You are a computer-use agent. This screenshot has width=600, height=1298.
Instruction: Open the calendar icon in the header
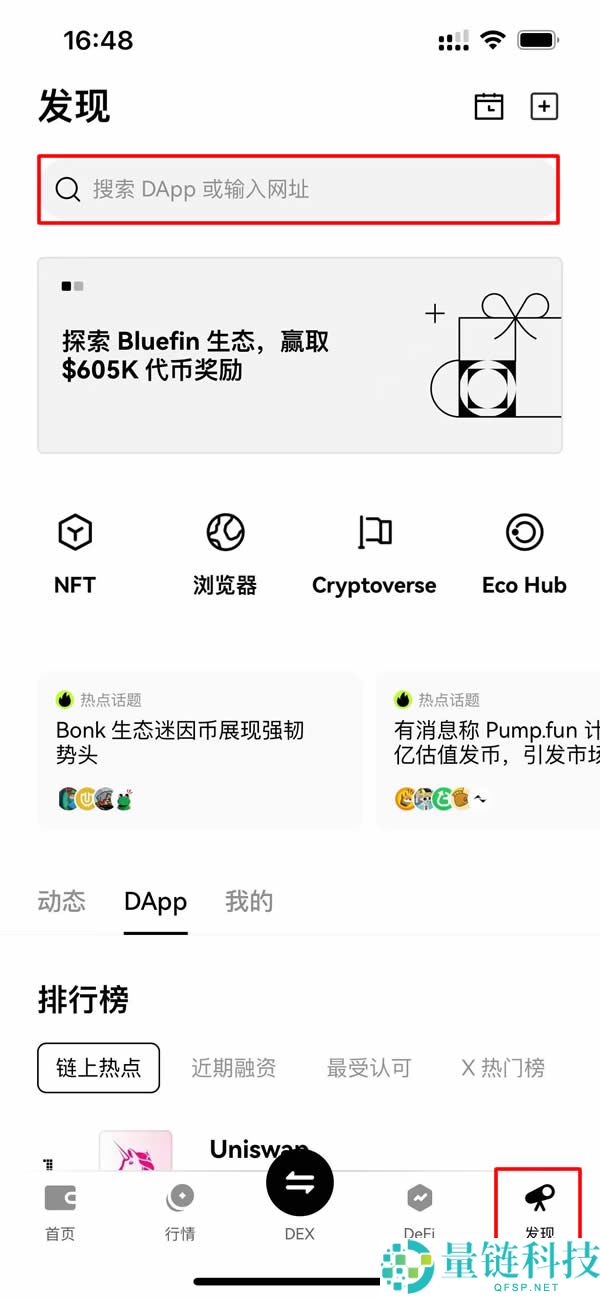[x=489, y=107]
